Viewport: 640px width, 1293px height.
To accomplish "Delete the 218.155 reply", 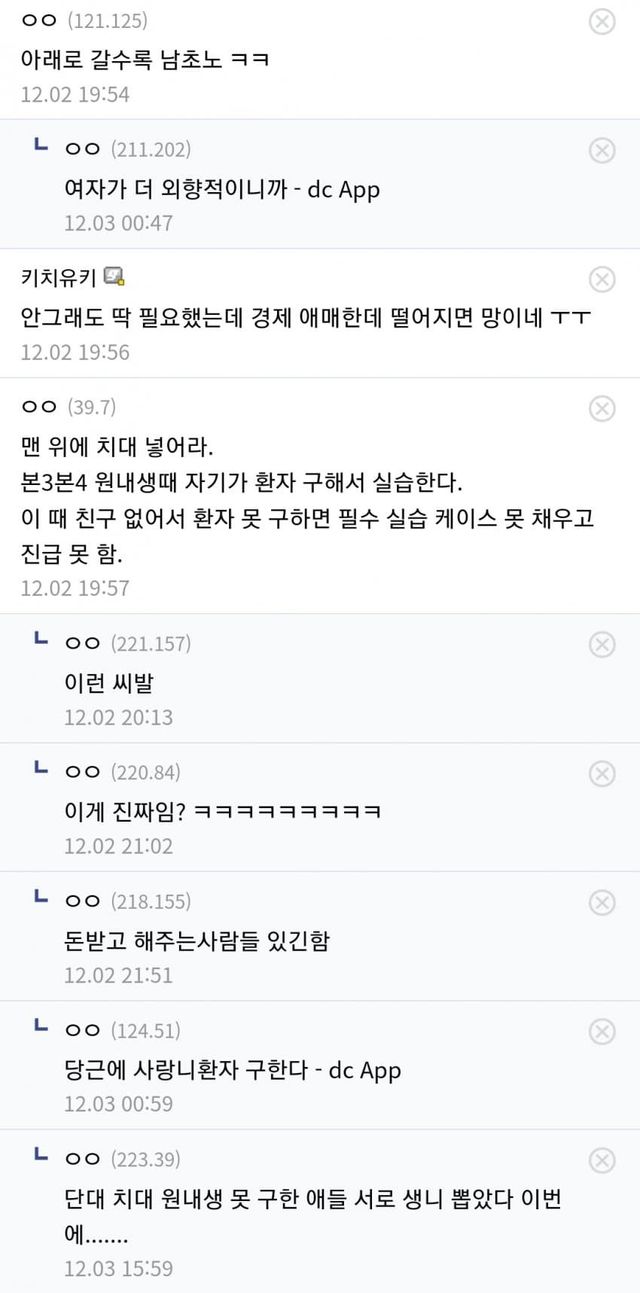I will click(602, 902).
